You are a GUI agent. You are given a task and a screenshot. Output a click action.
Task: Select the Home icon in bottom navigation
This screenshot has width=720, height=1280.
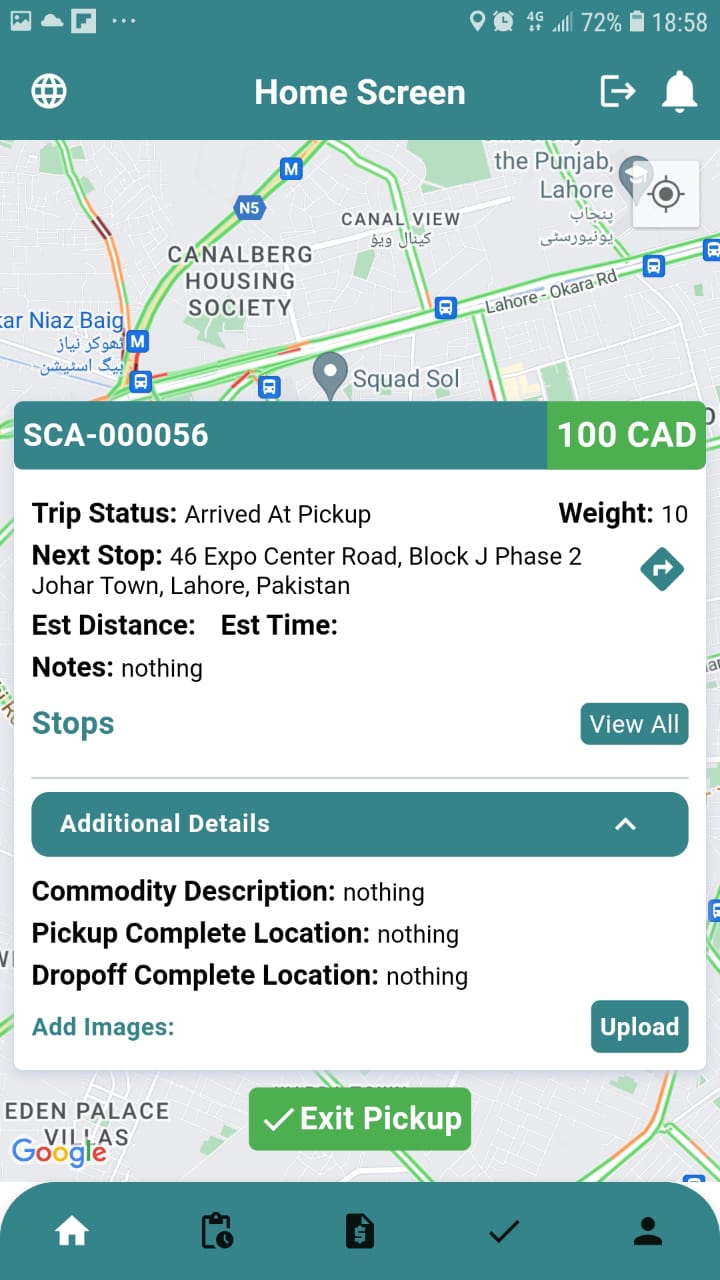coord(71,1231)
